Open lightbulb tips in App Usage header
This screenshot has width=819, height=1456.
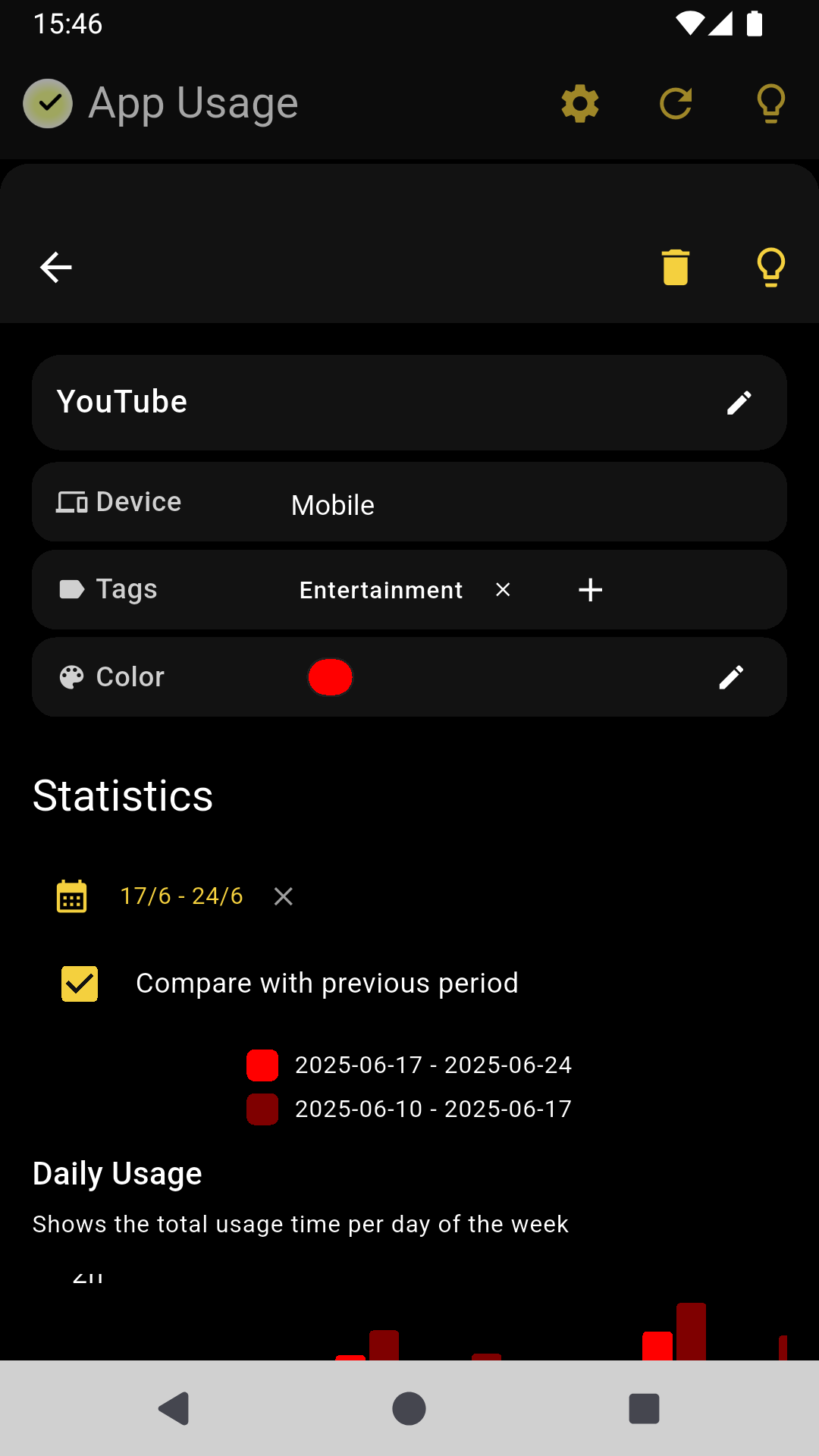click(770, 104)
